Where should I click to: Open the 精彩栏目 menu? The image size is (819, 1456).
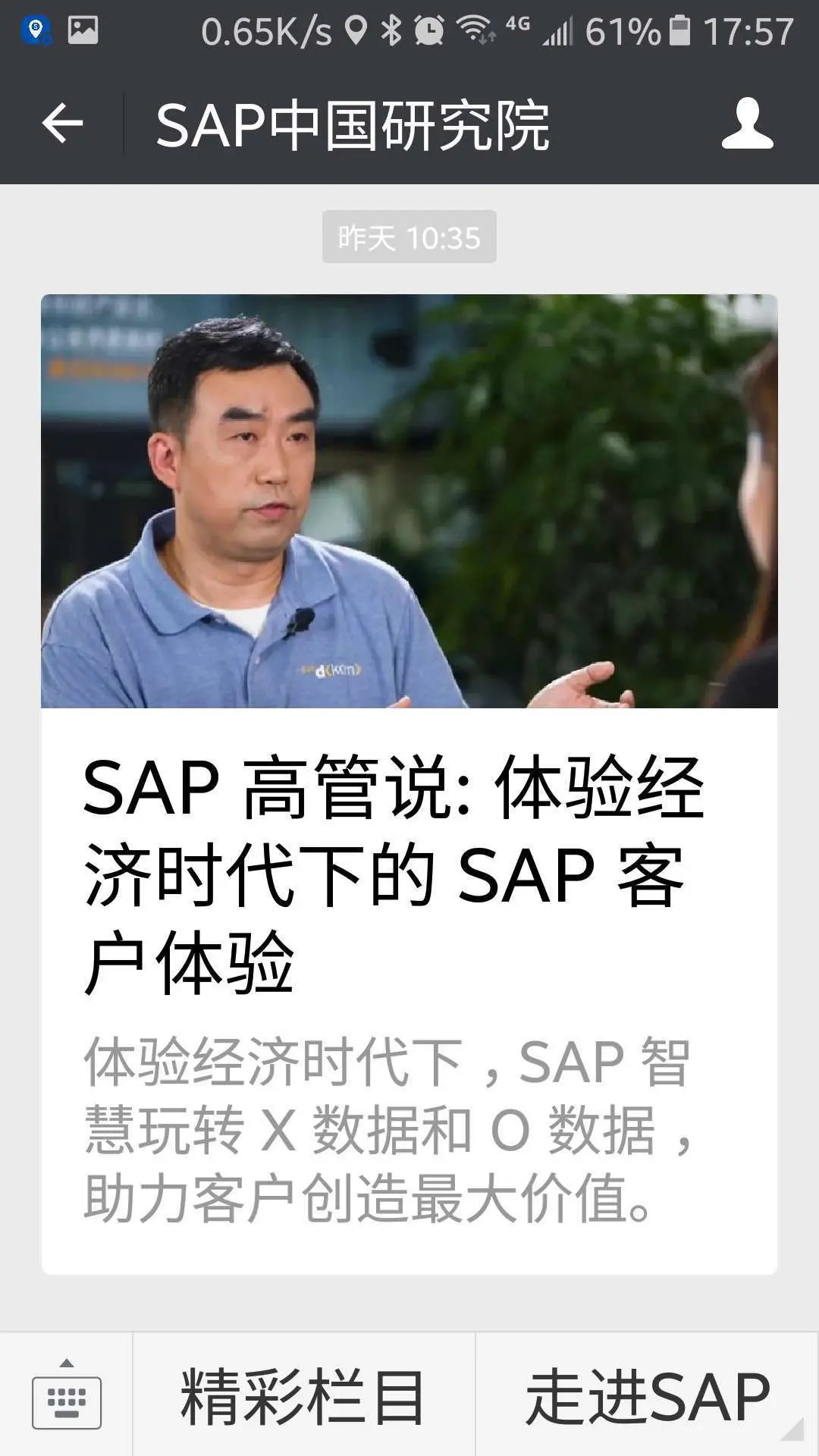point(303,1395)
